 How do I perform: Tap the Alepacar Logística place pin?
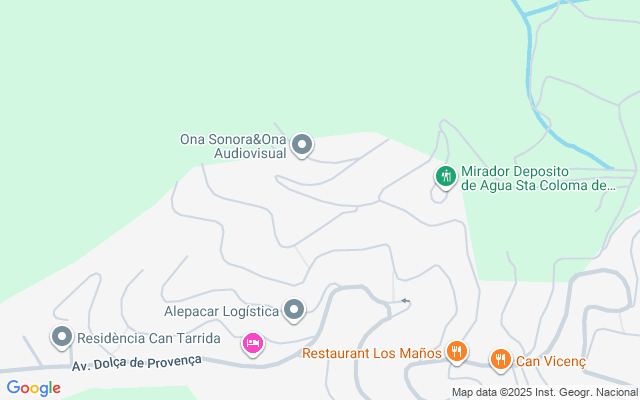(x=294, y=310)
